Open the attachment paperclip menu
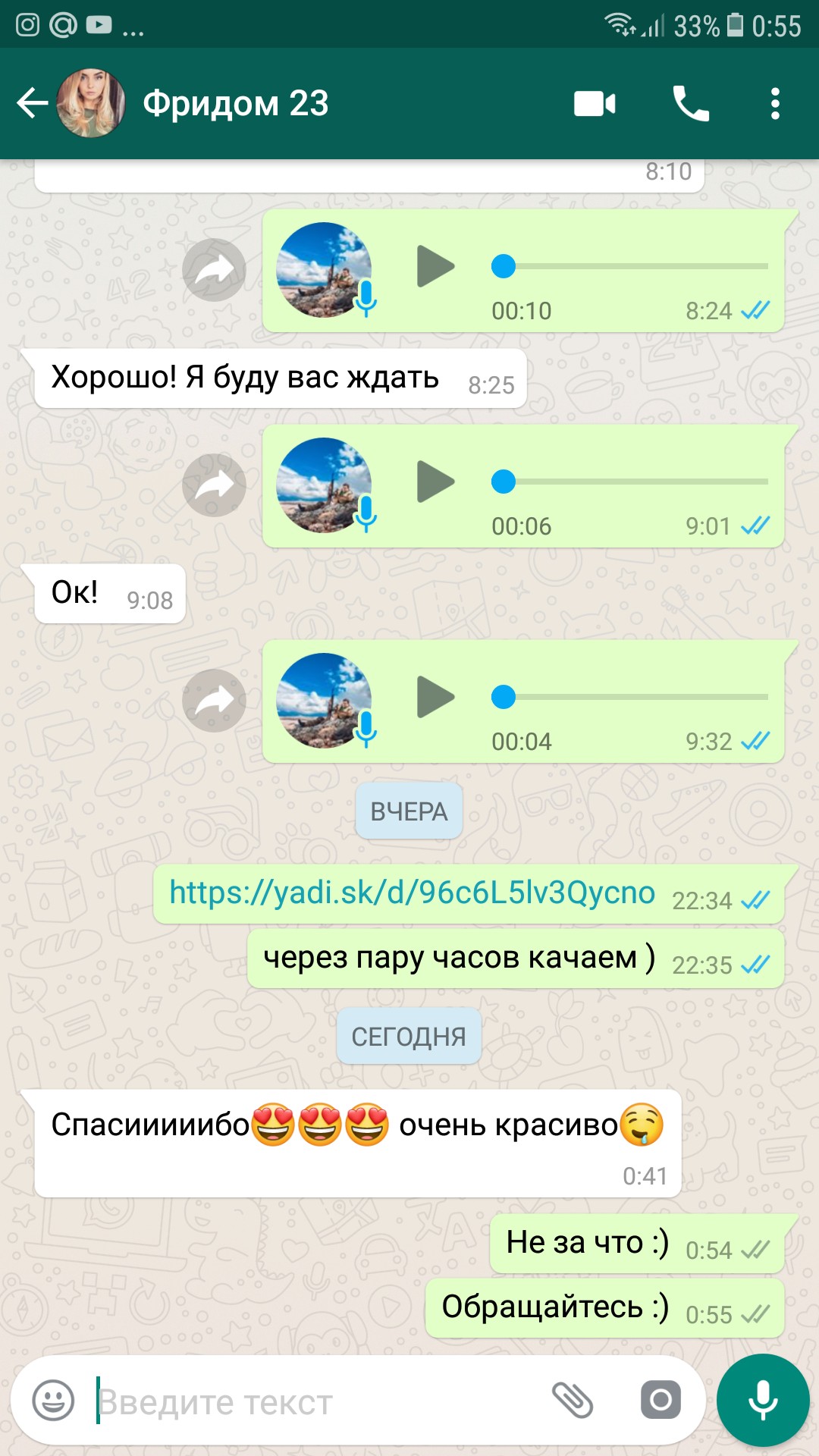The width and height of the screenshot is (819, 1456). click(x=572, y=1400)
